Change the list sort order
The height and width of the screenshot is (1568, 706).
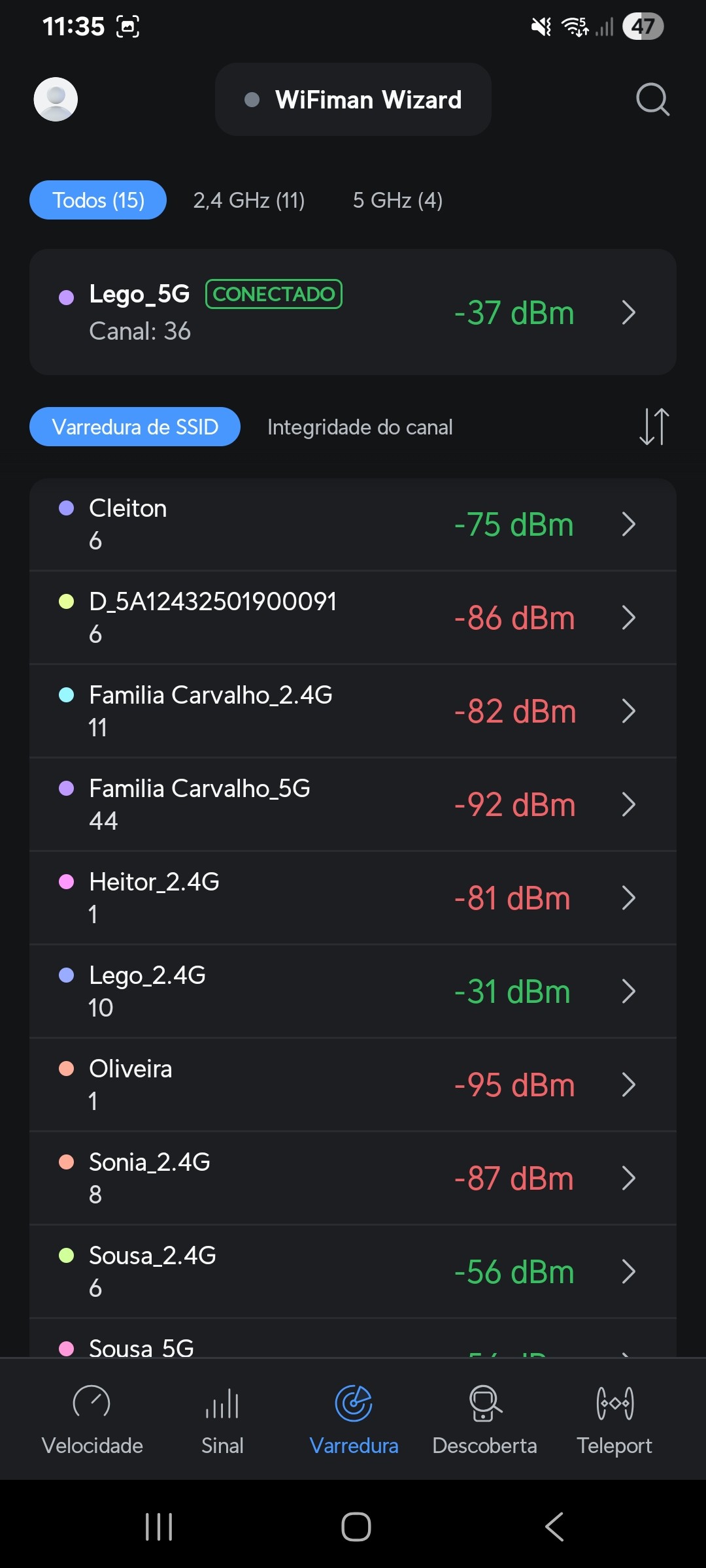coord(654,427)
